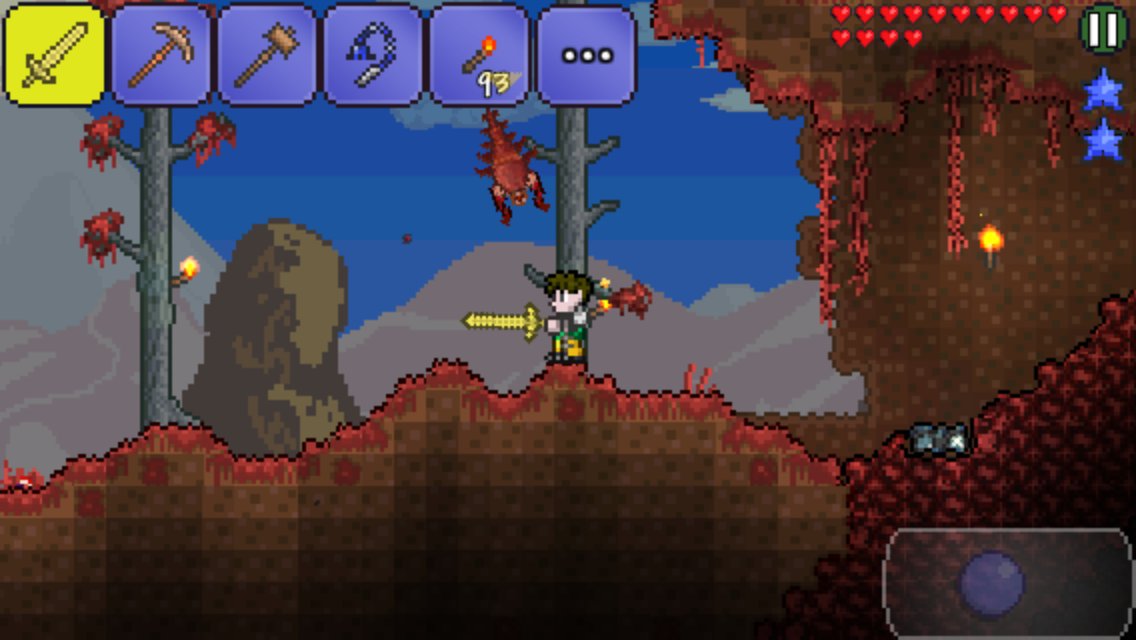The height and width of the screenshot is (640, 1136).
Task: Select the torch slot showing 93
Action: pyautogui.click(x=480, y=55)
